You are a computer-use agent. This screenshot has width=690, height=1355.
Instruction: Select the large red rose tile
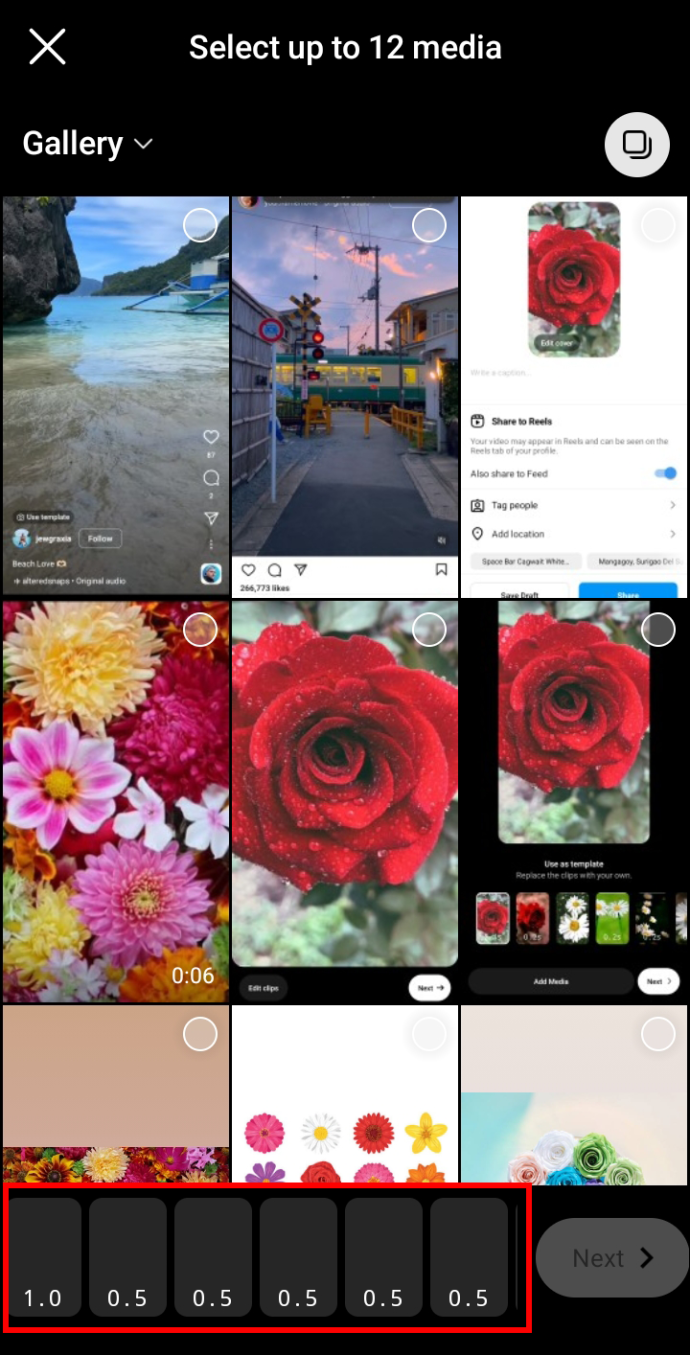[345, 800]
